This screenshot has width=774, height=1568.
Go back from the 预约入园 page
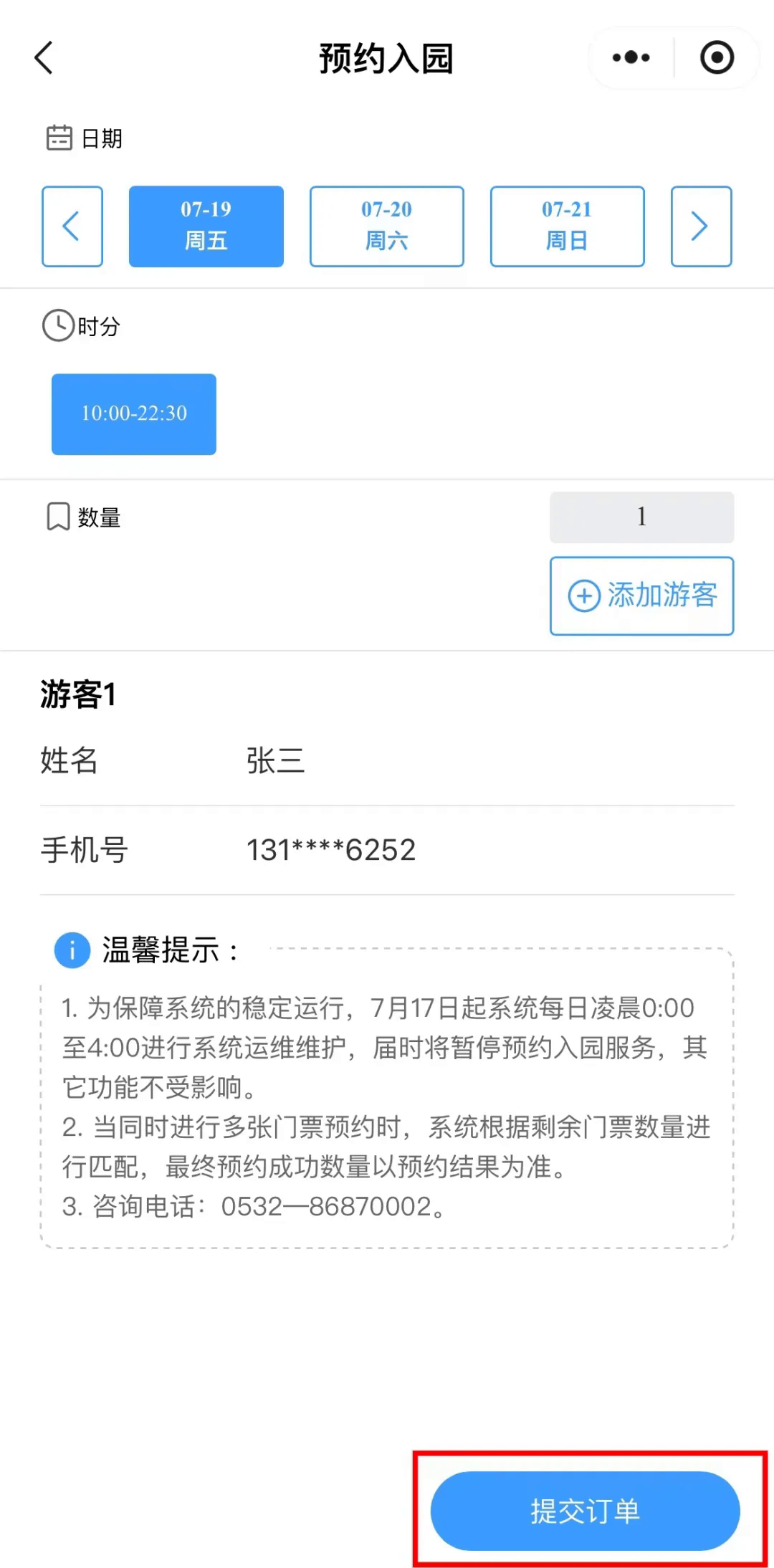coord(44,58)
